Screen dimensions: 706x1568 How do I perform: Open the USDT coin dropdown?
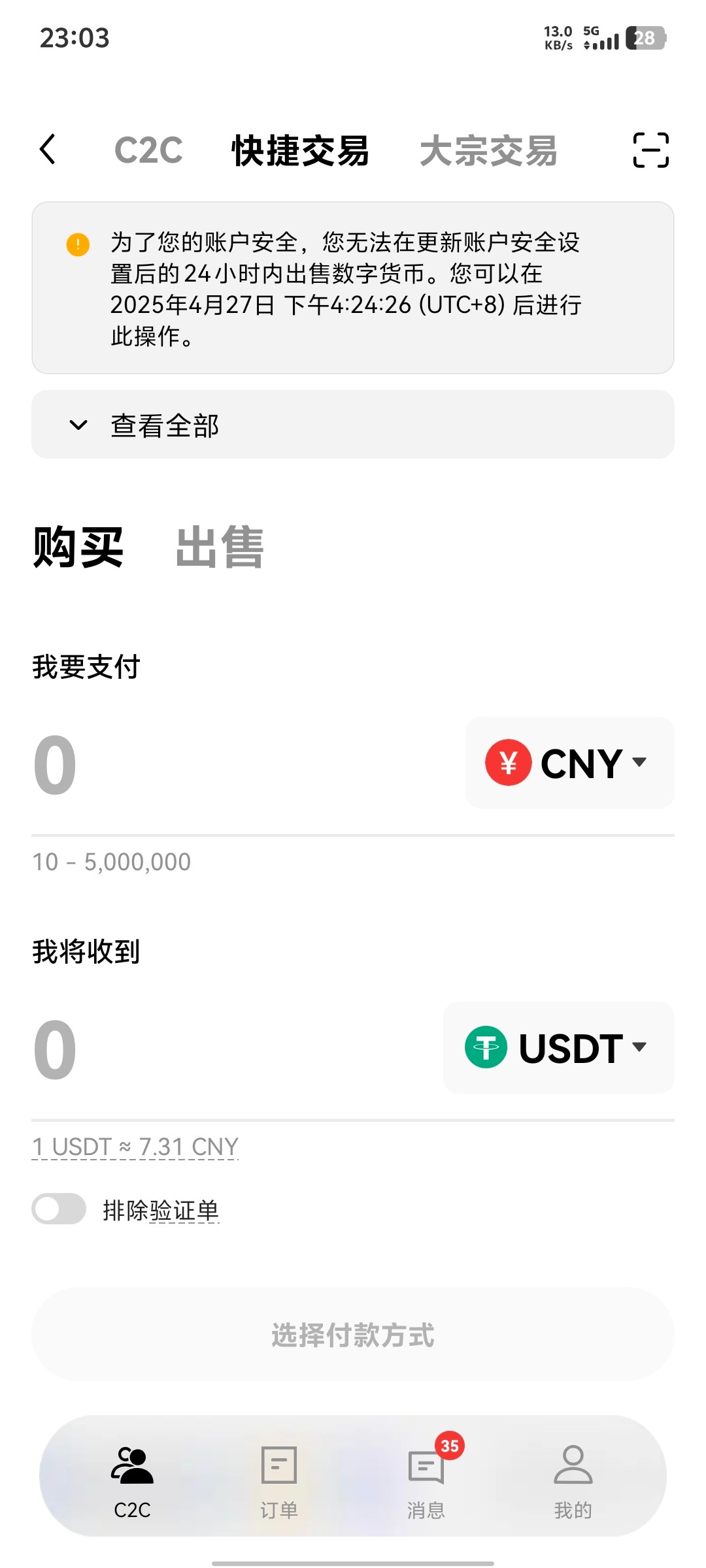pyautogui.click(x=559, y=1048)
